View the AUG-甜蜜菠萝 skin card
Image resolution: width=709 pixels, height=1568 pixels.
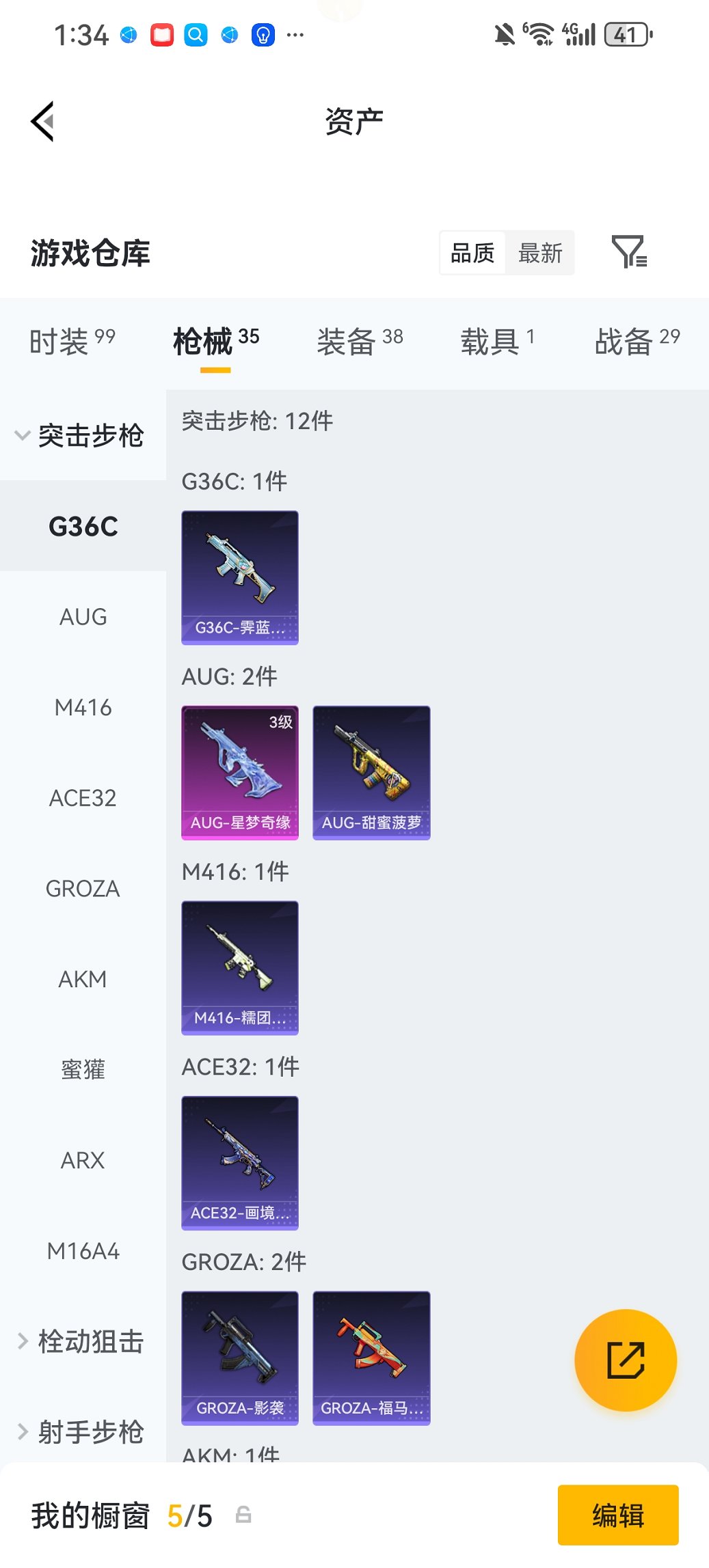pos(371,772)
